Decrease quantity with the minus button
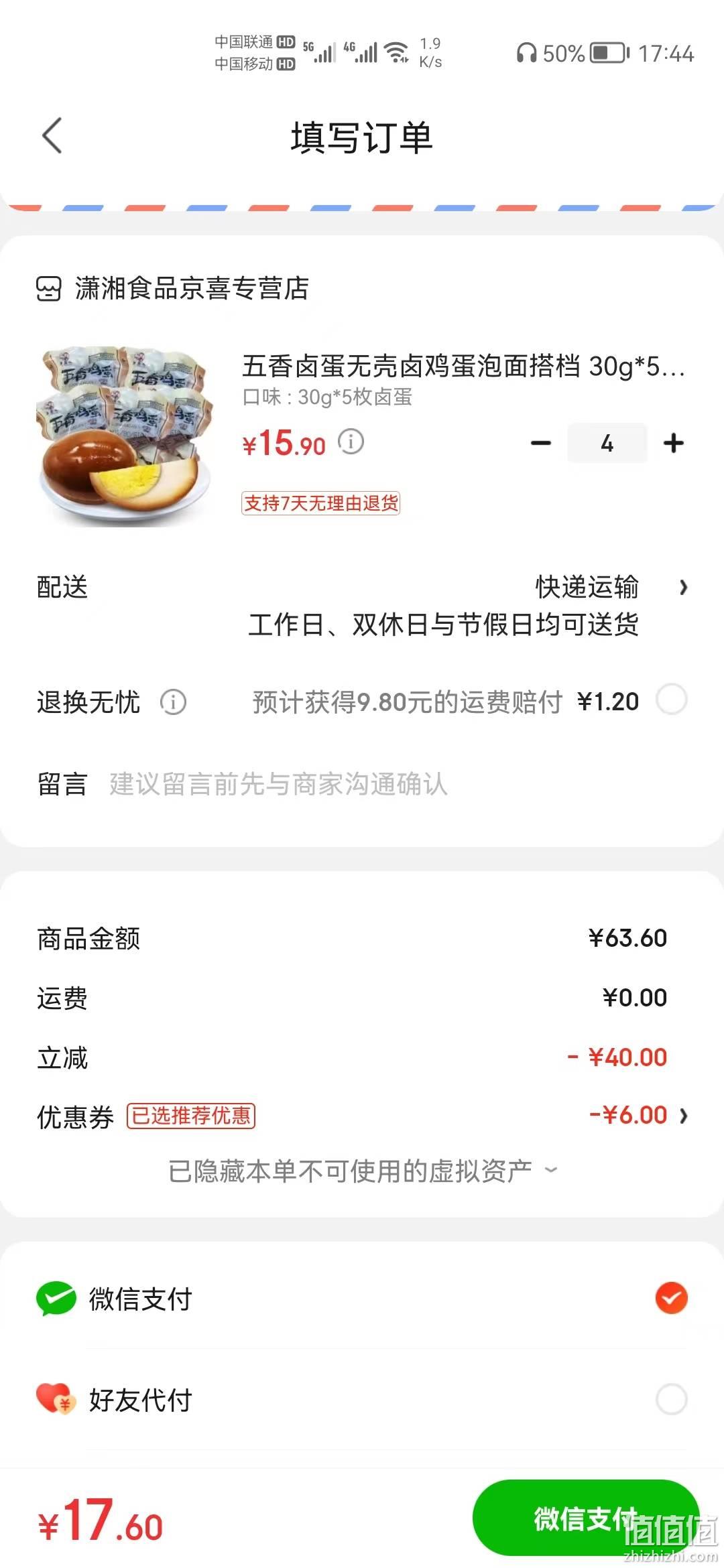Viewport: 724px width, 1568px height. (x=540, y=443)
